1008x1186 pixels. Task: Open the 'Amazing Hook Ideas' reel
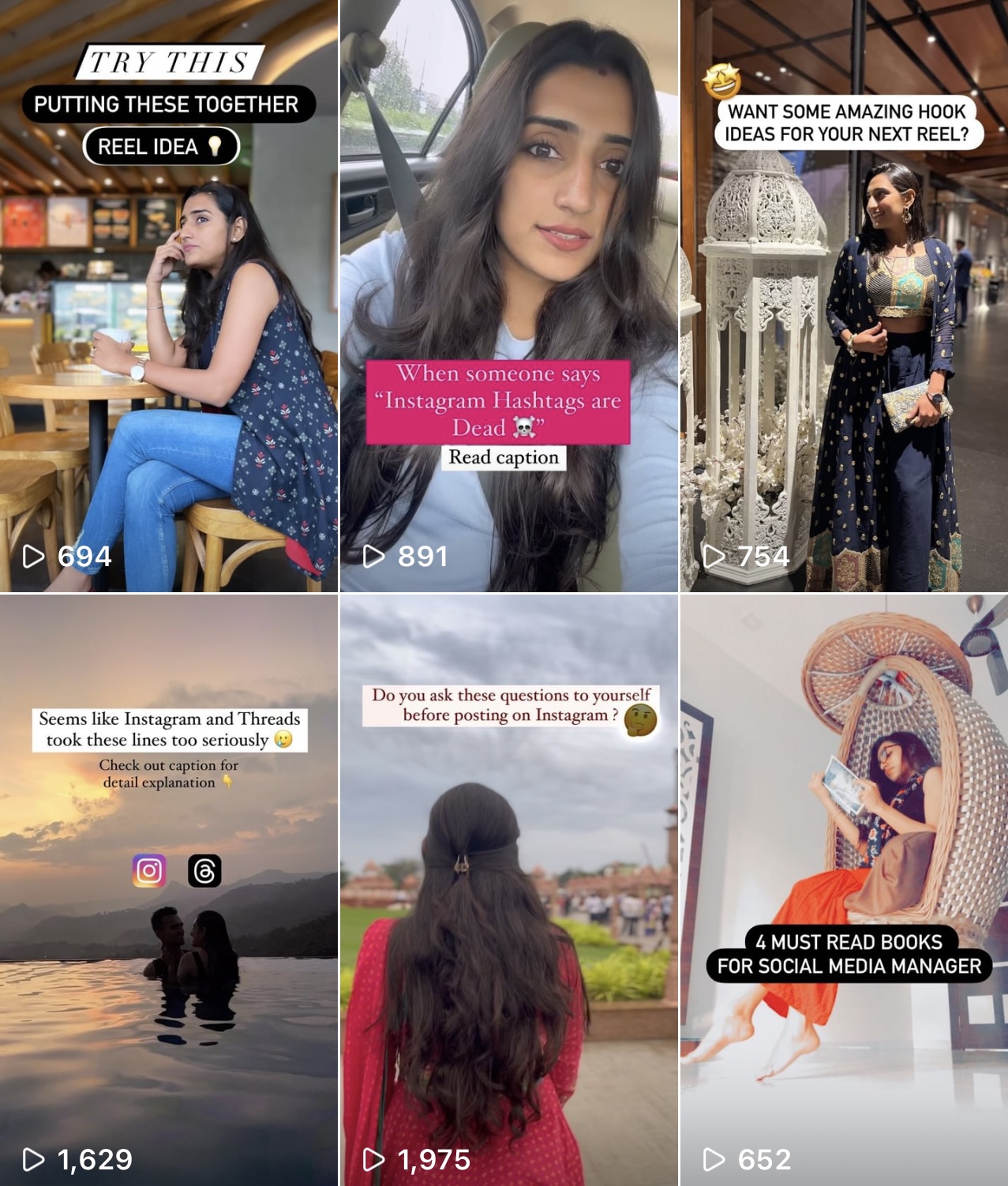[x=844, y=296]
